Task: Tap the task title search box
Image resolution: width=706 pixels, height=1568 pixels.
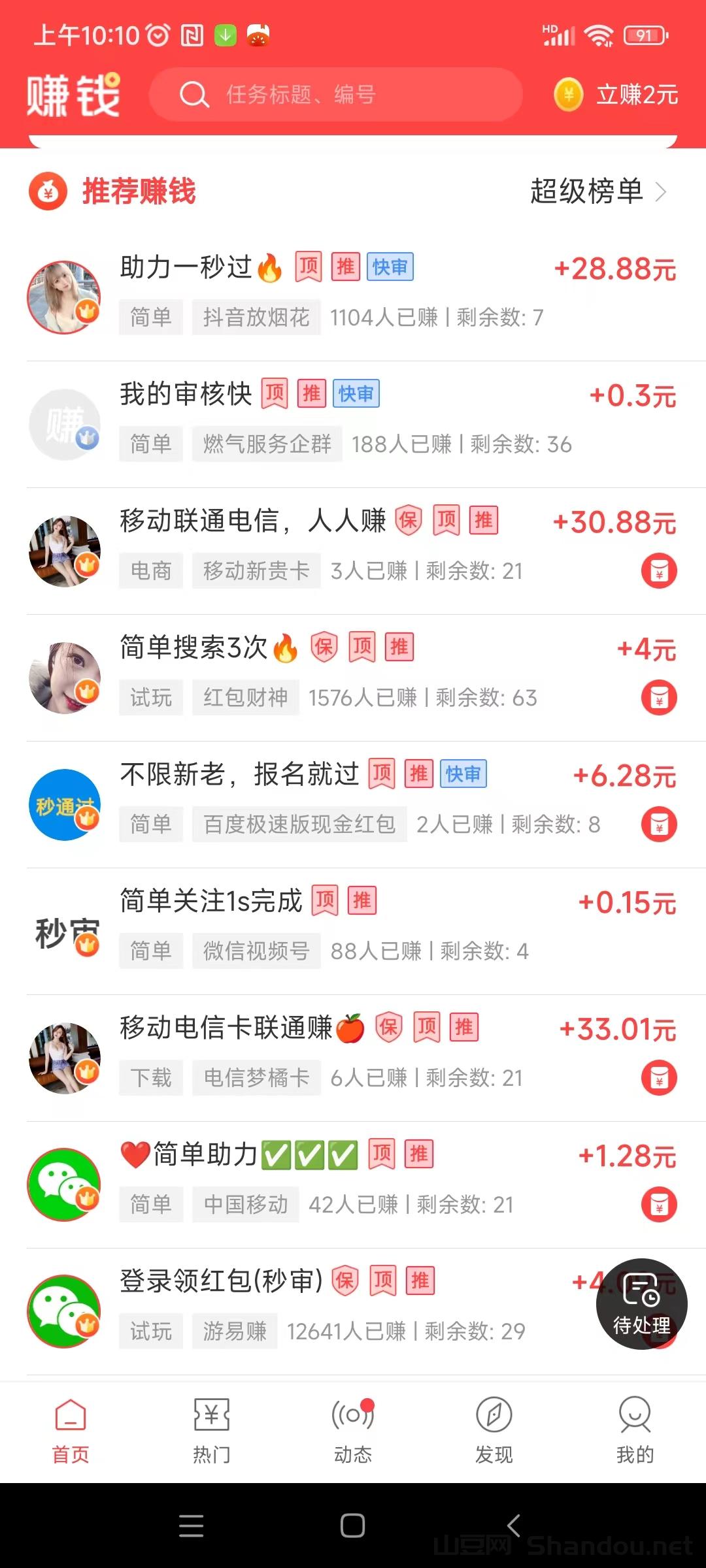Action: tap(335, 95)
